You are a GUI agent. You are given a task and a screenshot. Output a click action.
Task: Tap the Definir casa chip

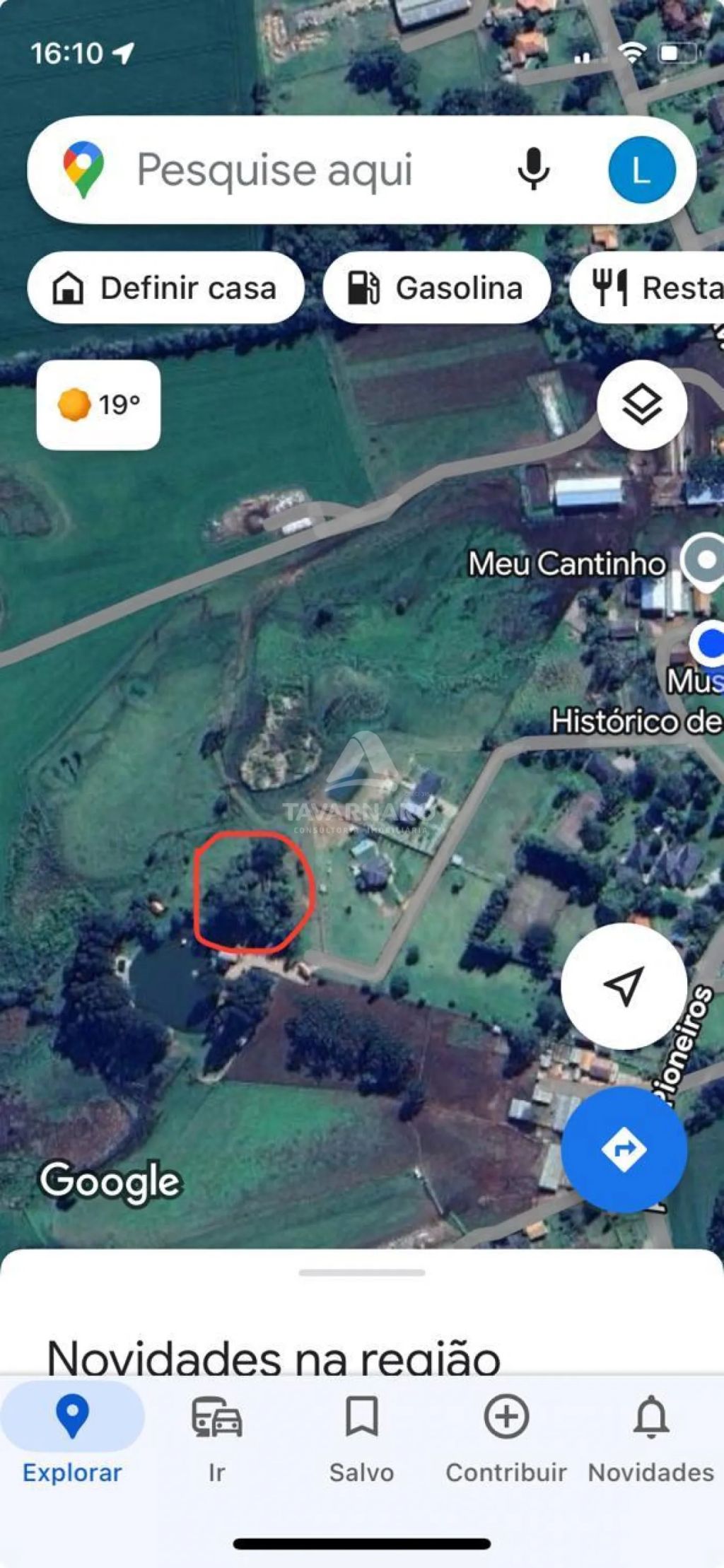pyautogui.click(x=165, y=288)
